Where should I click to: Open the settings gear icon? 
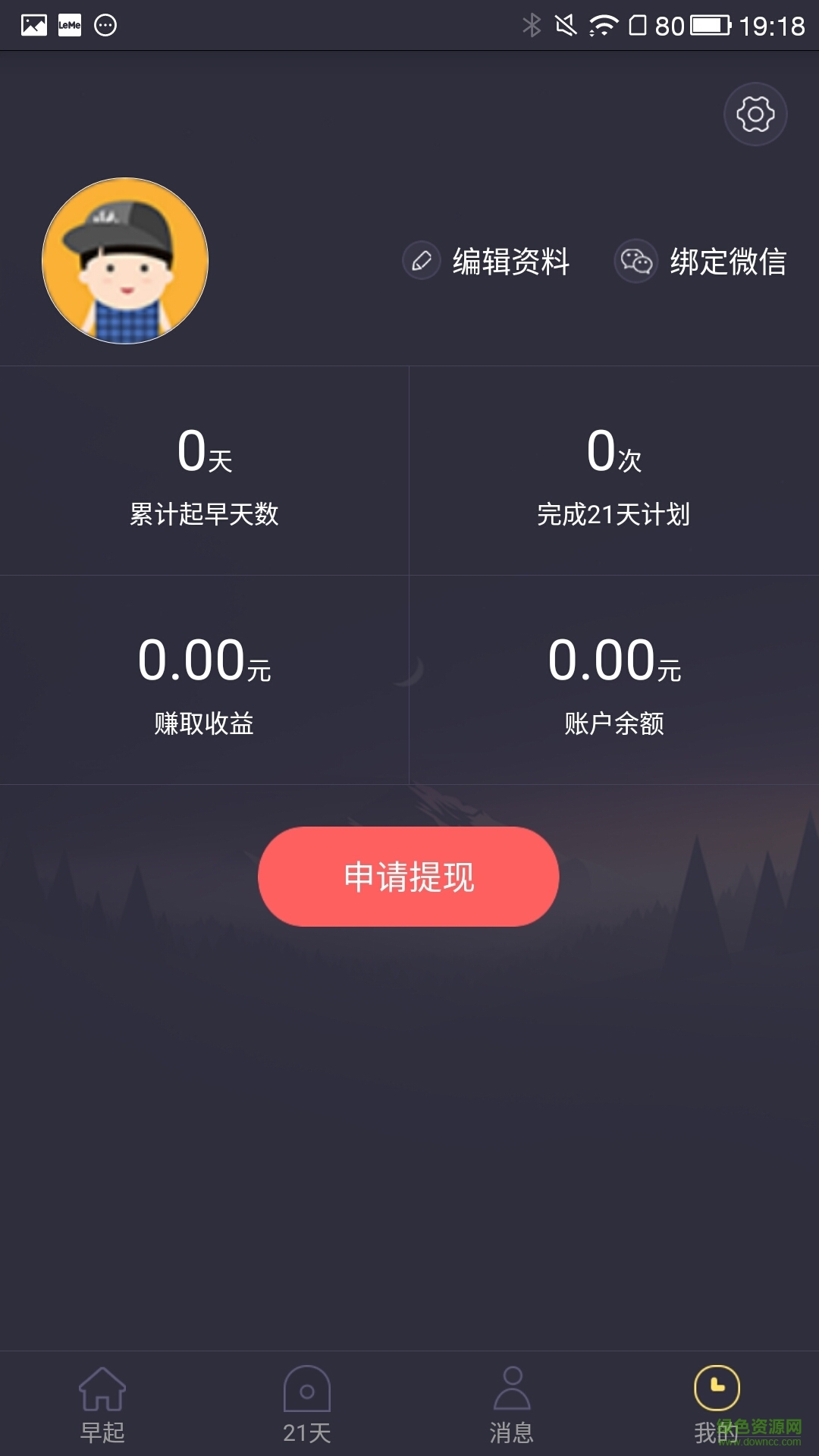[x=755, y=112]
